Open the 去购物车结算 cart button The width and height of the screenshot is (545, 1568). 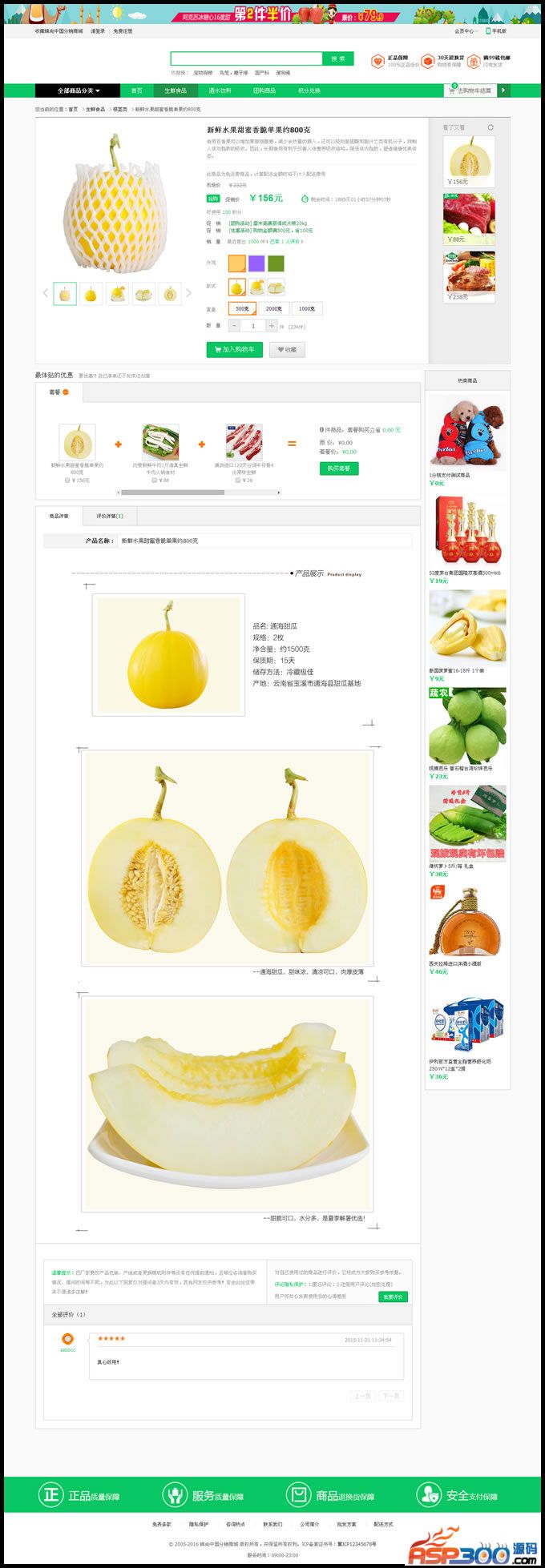tap(473, 90)
